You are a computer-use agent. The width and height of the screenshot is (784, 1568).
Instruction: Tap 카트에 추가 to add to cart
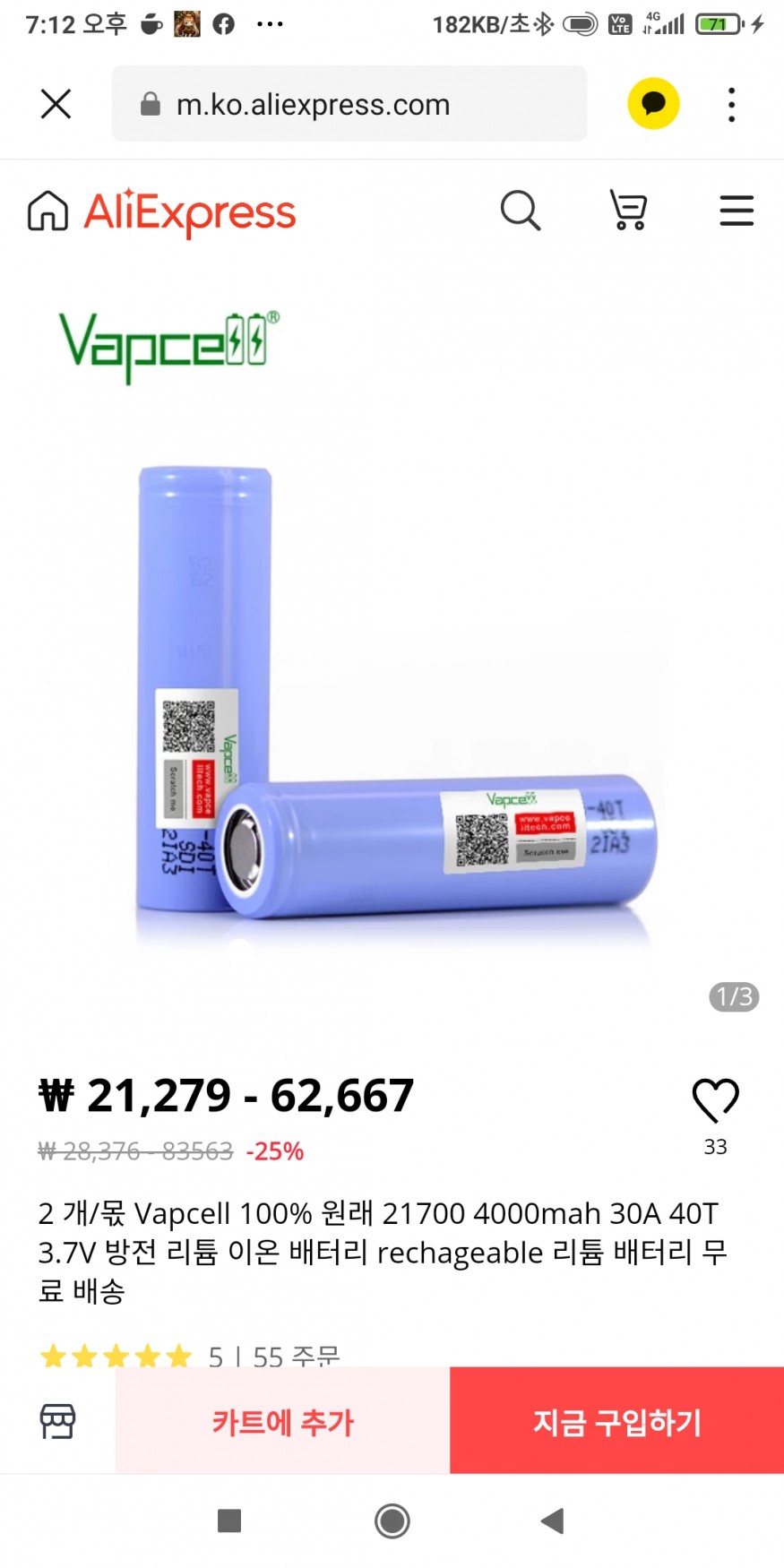click(282, 1421)
